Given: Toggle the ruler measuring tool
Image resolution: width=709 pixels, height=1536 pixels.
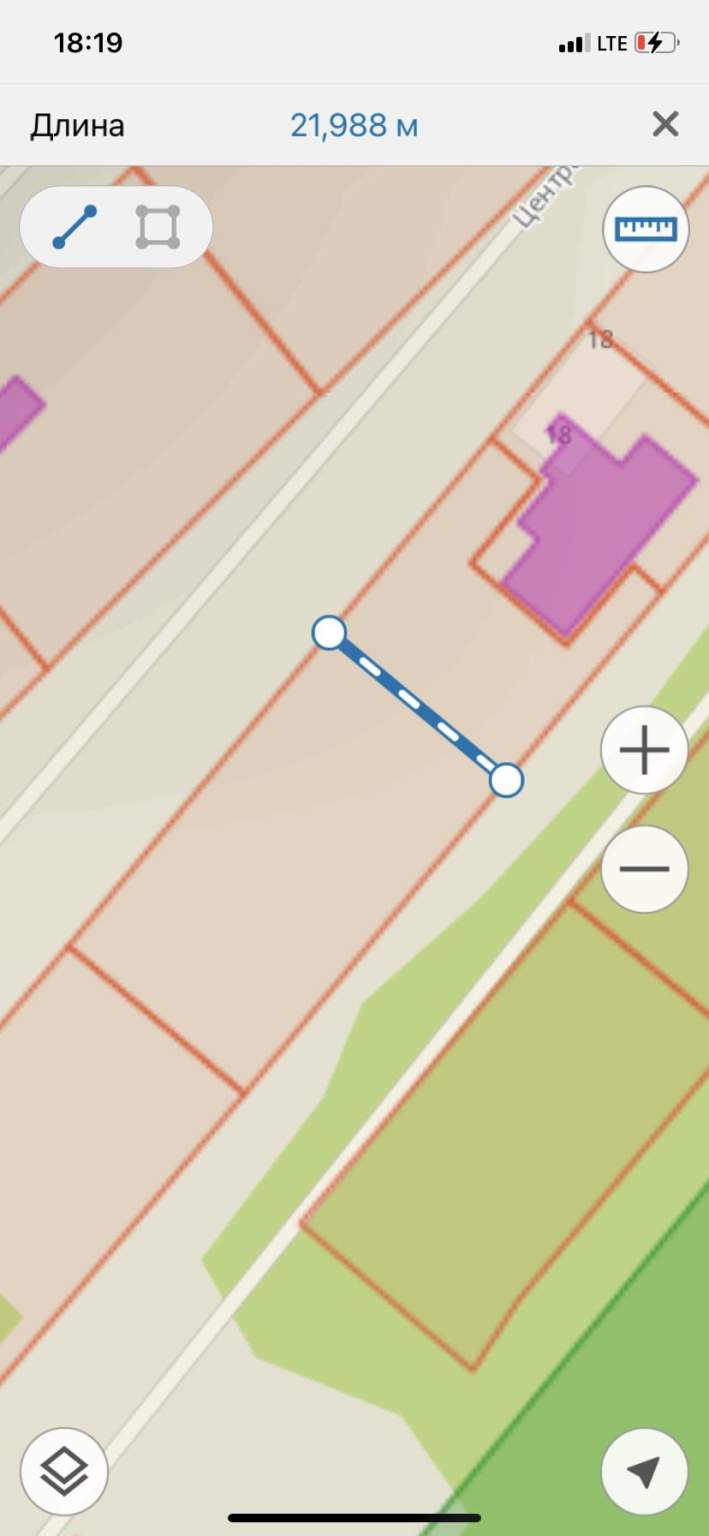Looking at the screenshot, I should (645, 229).
